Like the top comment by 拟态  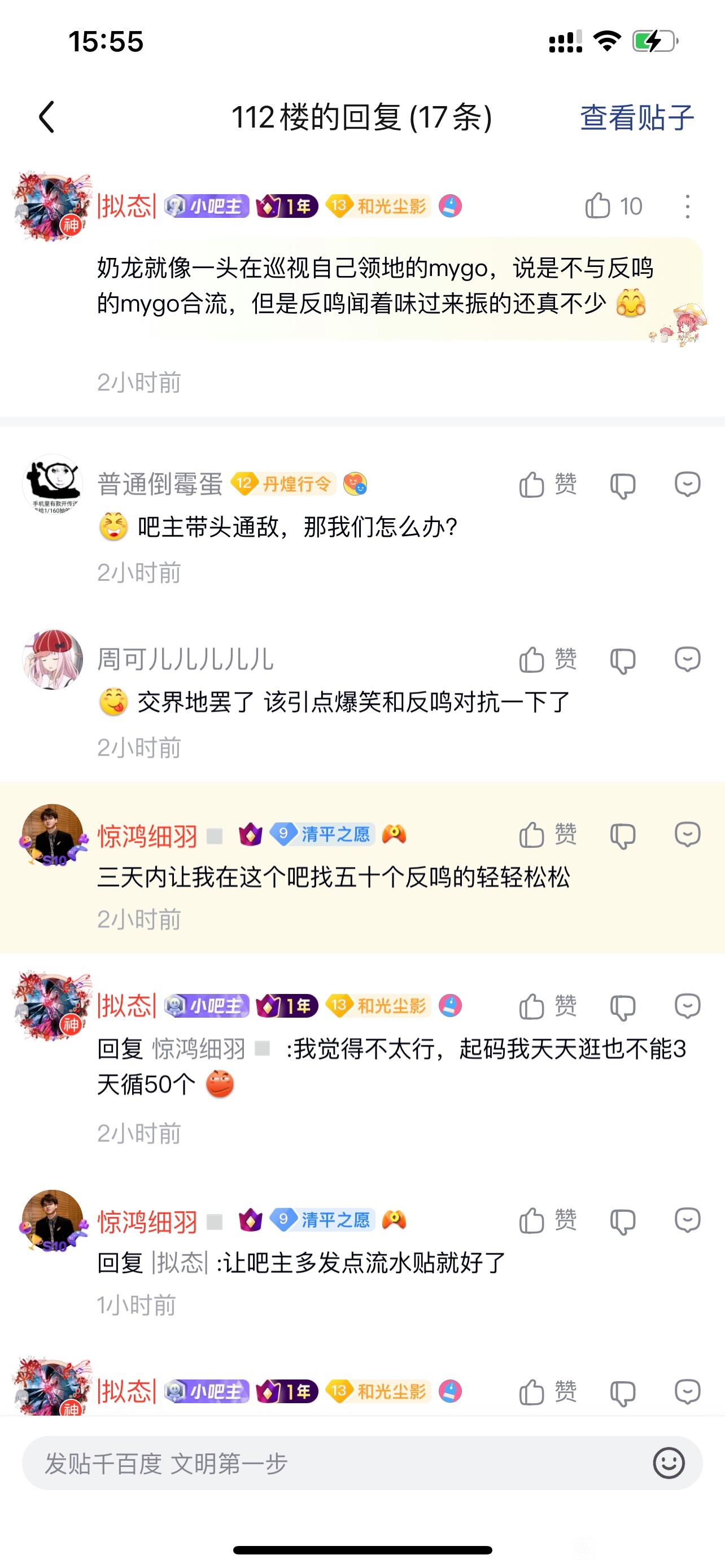[598, 207]
